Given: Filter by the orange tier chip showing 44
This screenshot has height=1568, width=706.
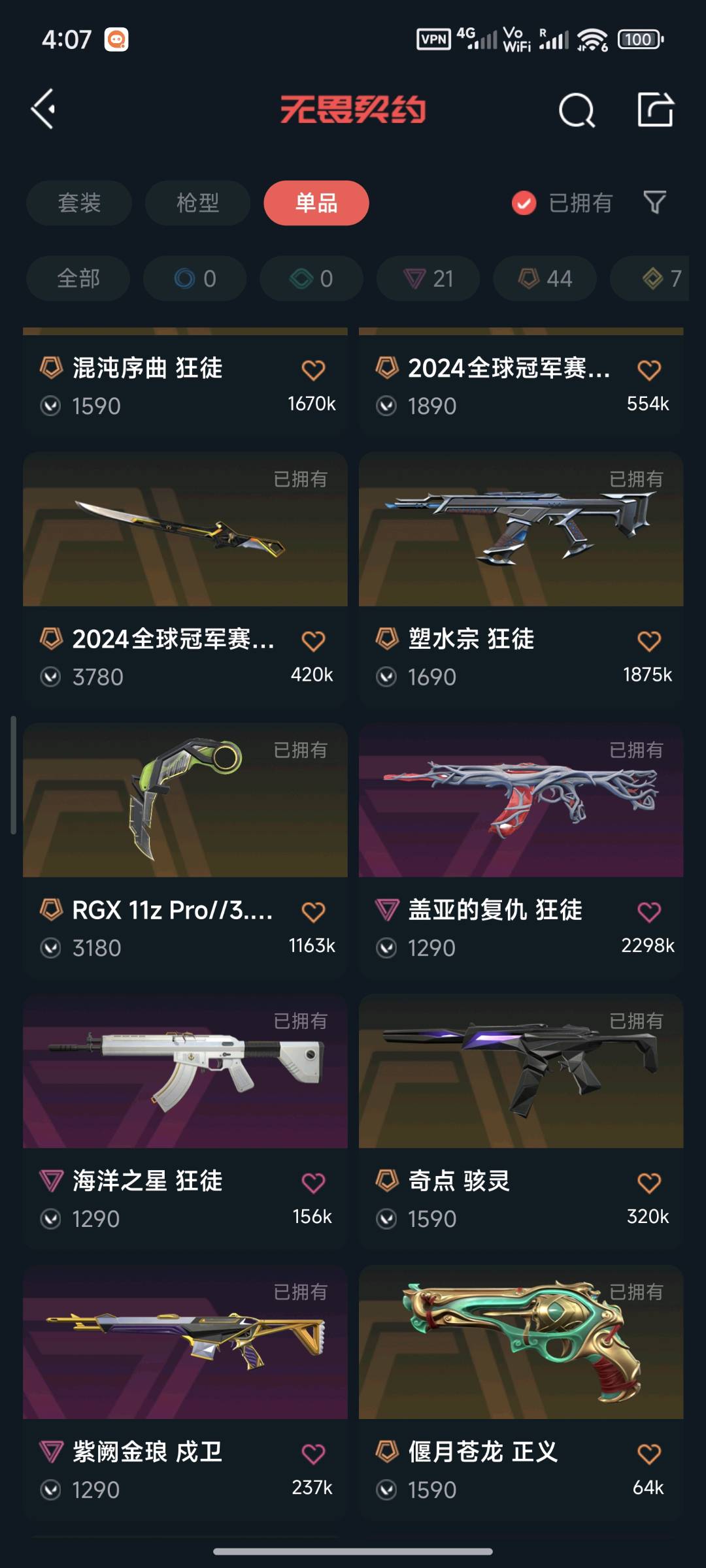Looking at the screenshot, I should pos(545,279).
